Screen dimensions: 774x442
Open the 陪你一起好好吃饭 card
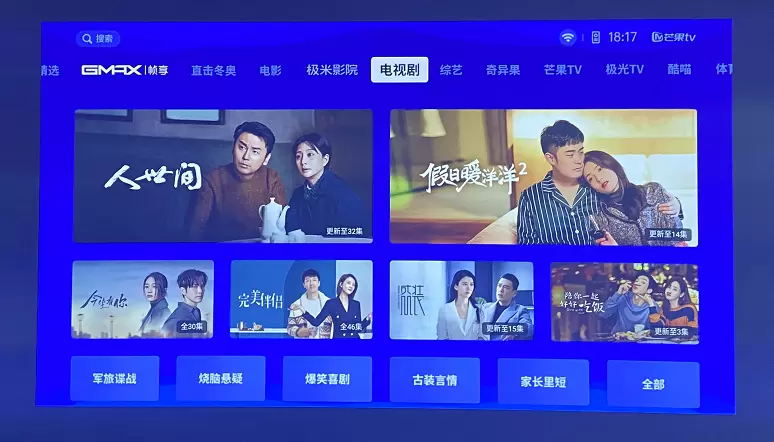point(624,303)
